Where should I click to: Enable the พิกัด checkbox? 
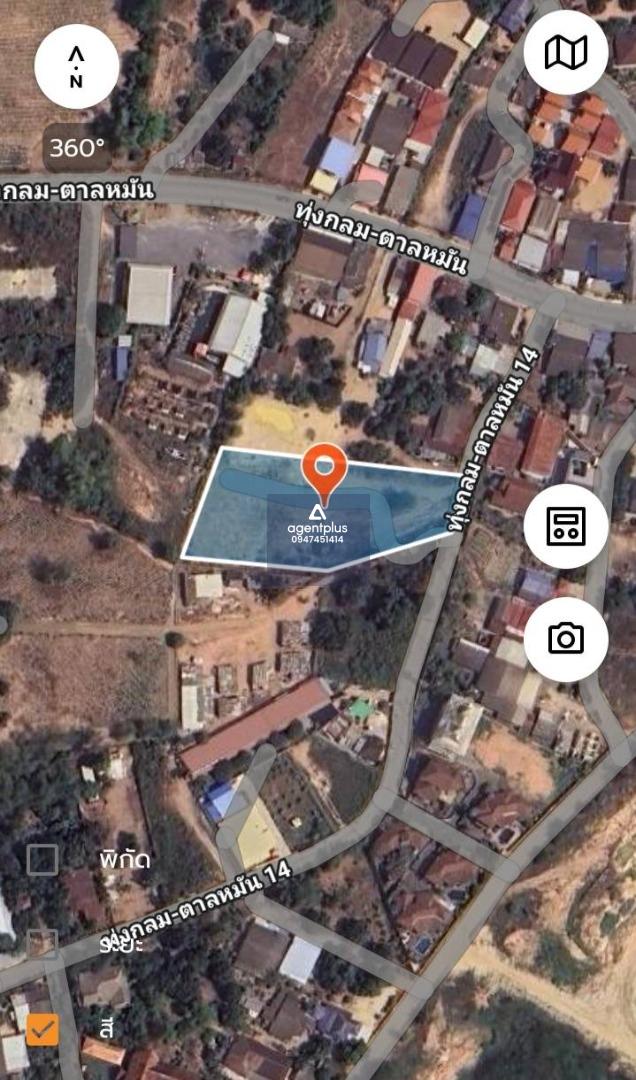[42, 860]
